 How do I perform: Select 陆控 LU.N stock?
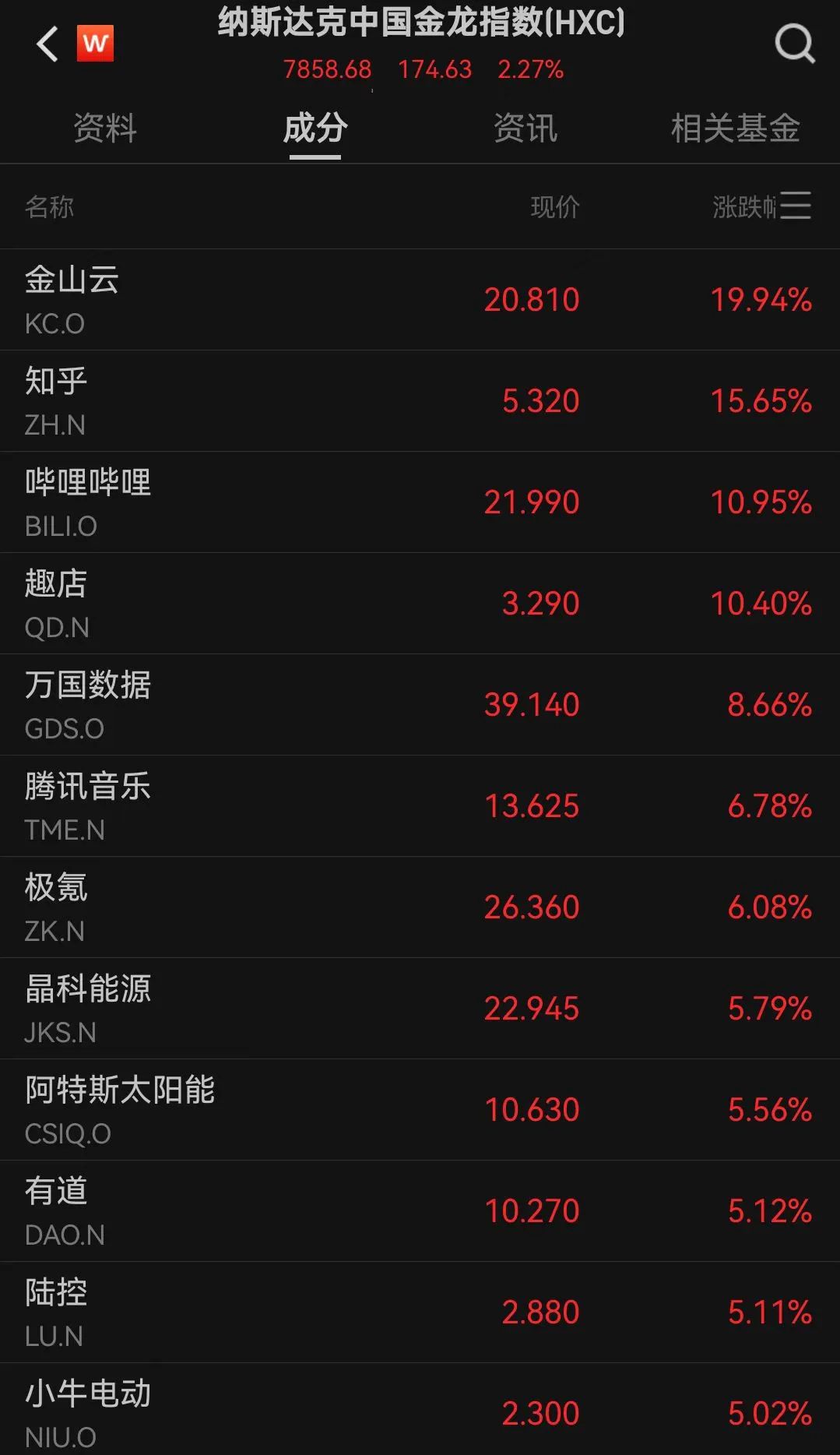click(420, 1312)
